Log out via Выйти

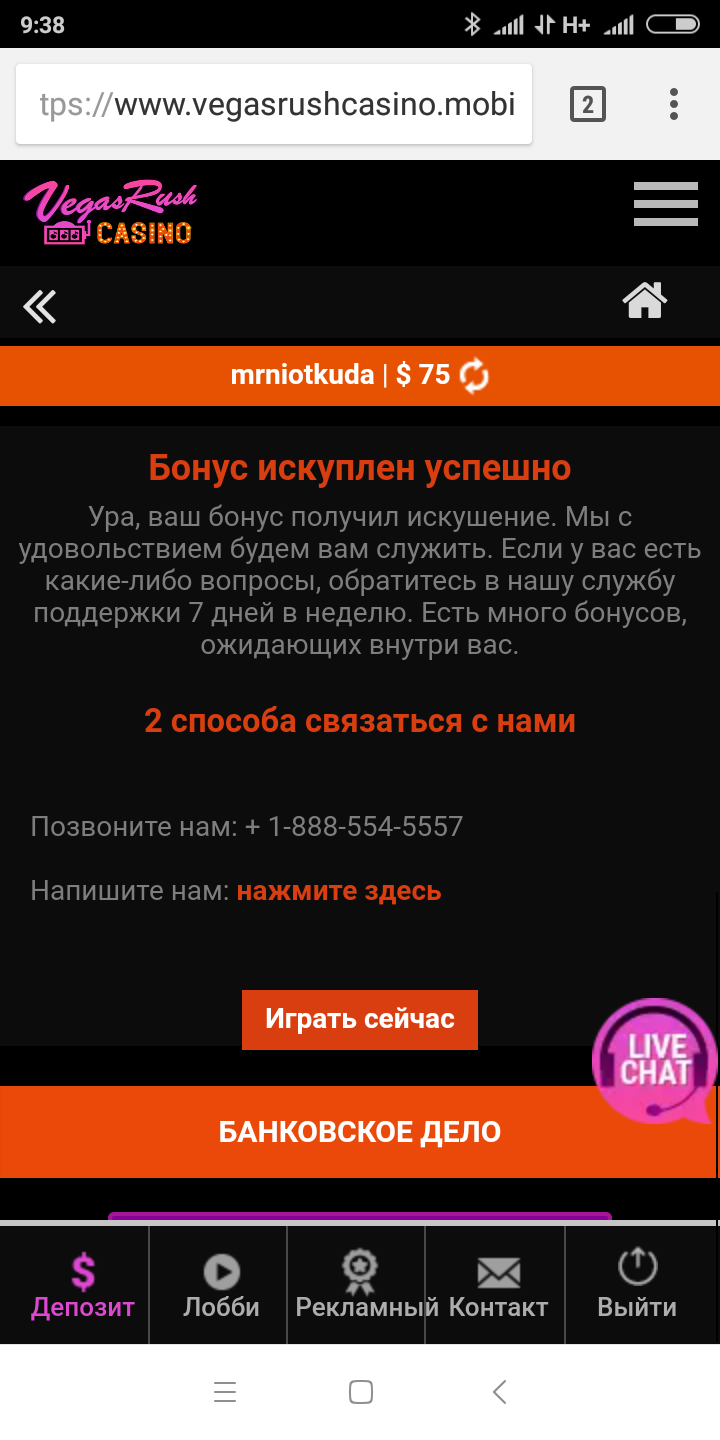point(637,1286)
